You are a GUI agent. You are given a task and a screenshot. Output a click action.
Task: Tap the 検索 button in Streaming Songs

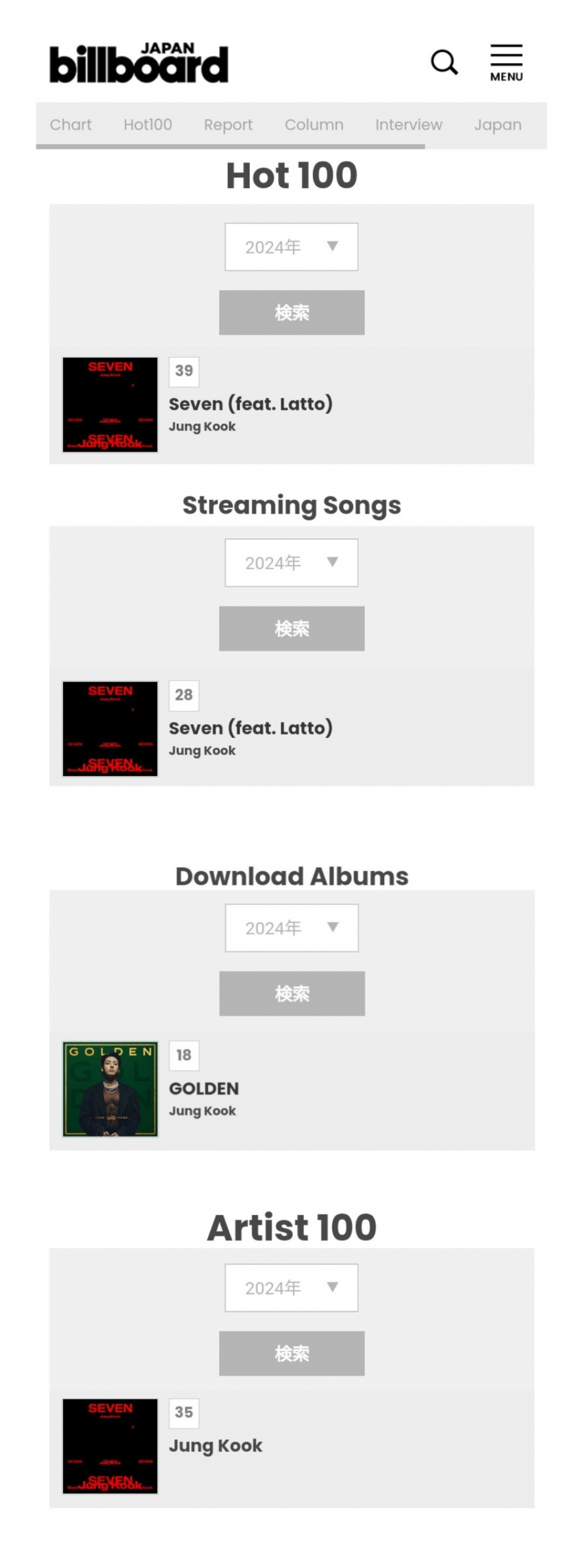click(x=292, y=628)
